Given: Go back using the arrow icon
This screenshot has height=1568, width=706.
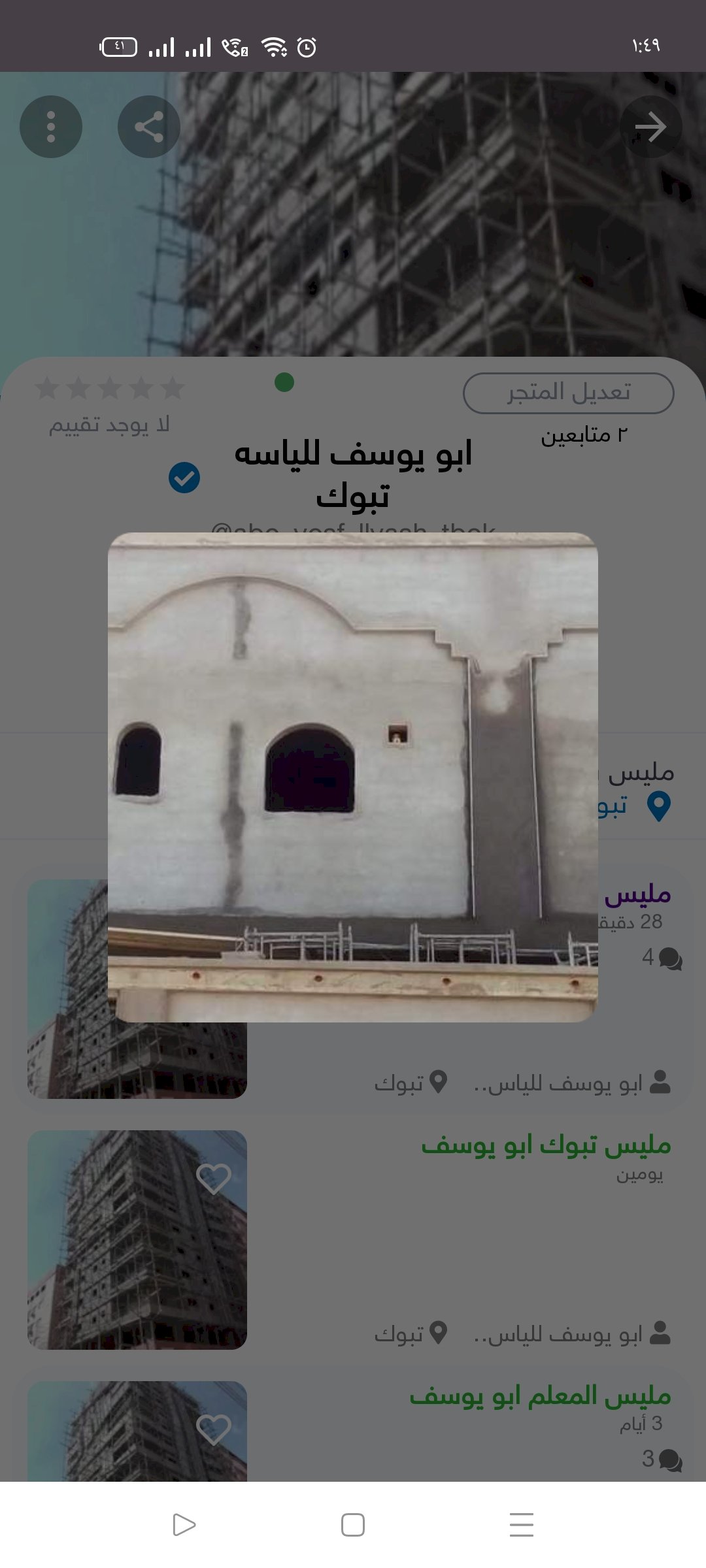Looking at the screenshot, I should (650, 127).
